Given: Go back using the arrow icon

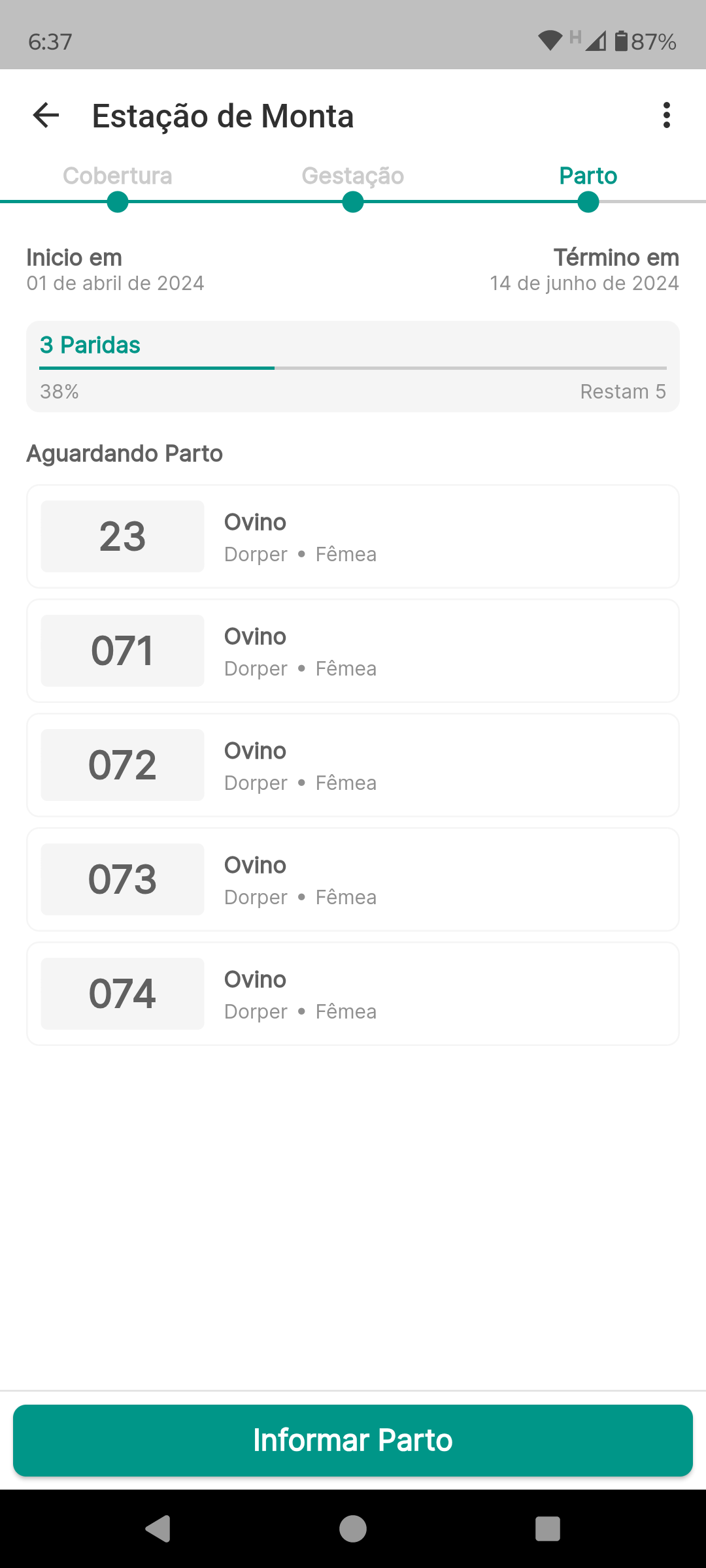Looking at the screenshot, I should point(46,116).
